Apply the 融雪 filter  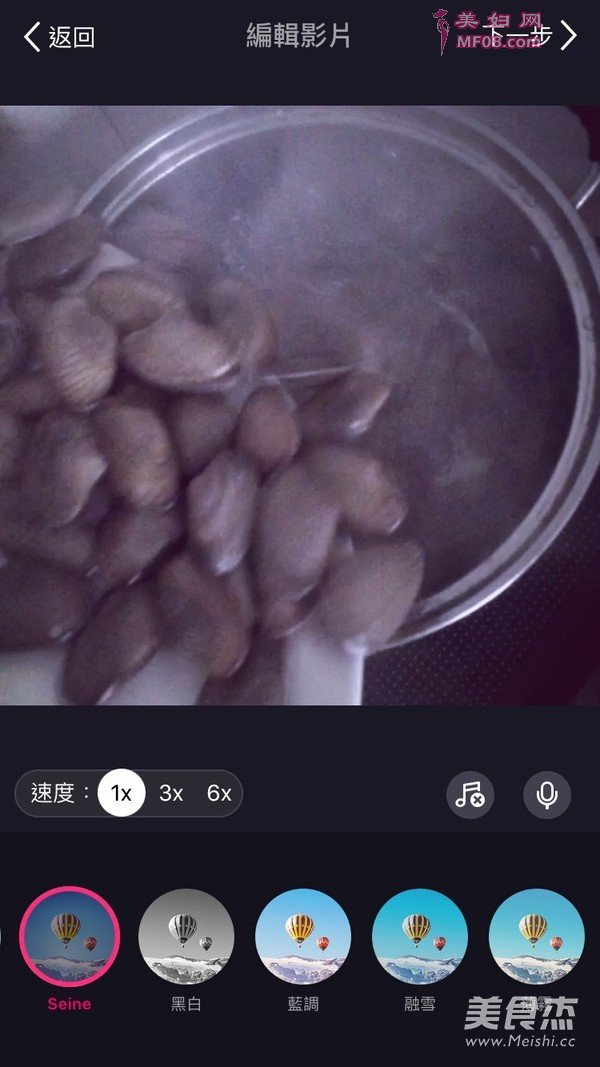(x=420, y=936)
